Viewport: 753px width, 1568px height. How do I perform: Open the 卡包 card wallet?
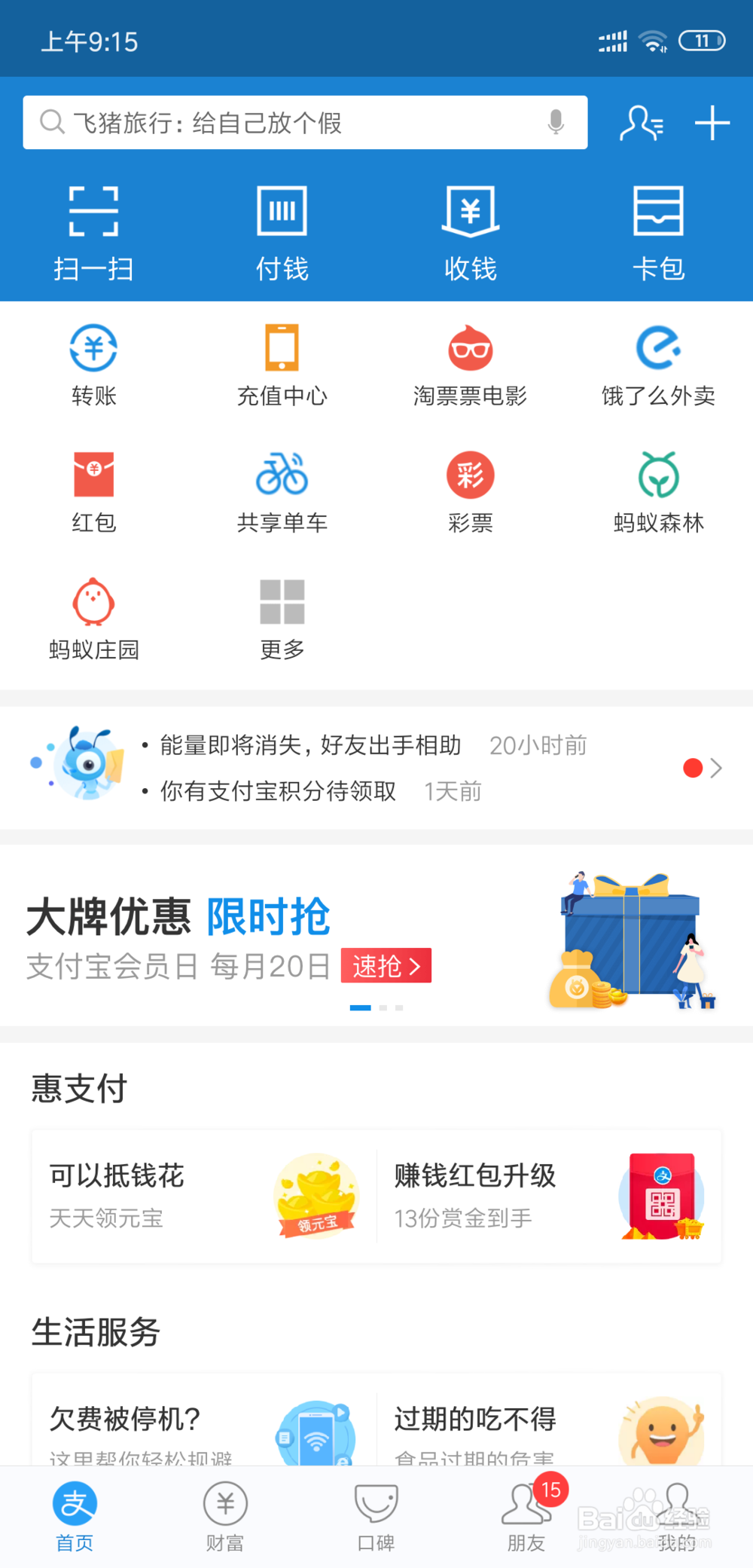[x=658, y=230]
